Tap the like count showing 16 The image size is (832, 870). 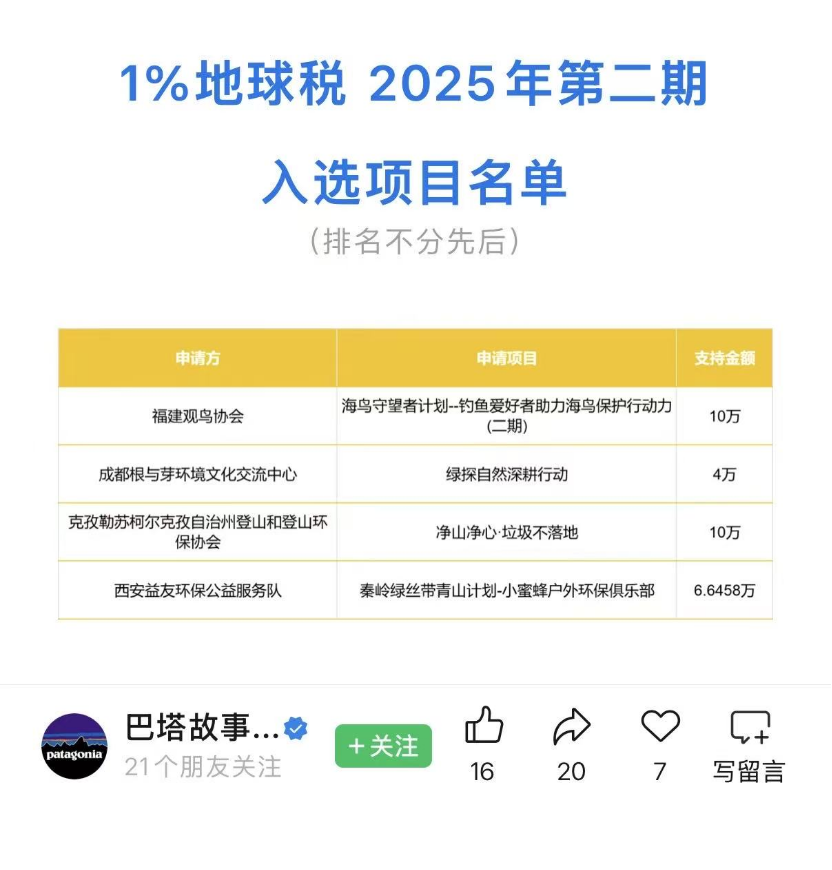pyautogui.click(x=484, y=771)
